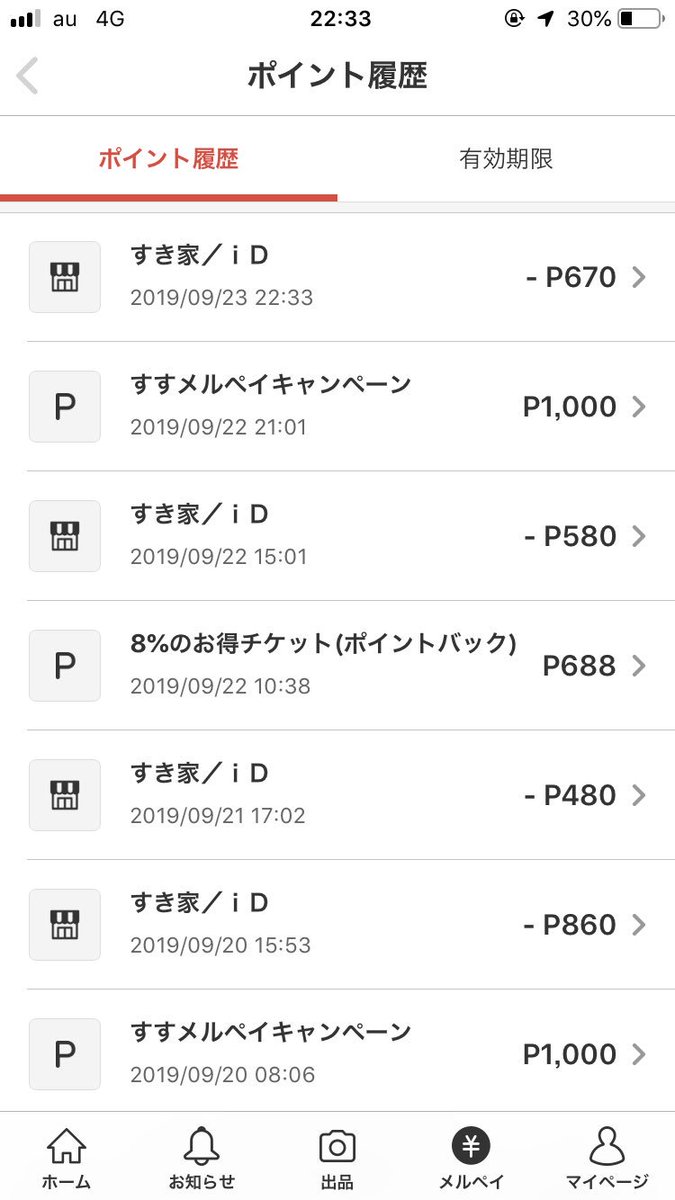Tap the 出品 camera tab
The height and width of the screenshot is (1200, 675).
pyautogui.click(x=337, y=1158)
